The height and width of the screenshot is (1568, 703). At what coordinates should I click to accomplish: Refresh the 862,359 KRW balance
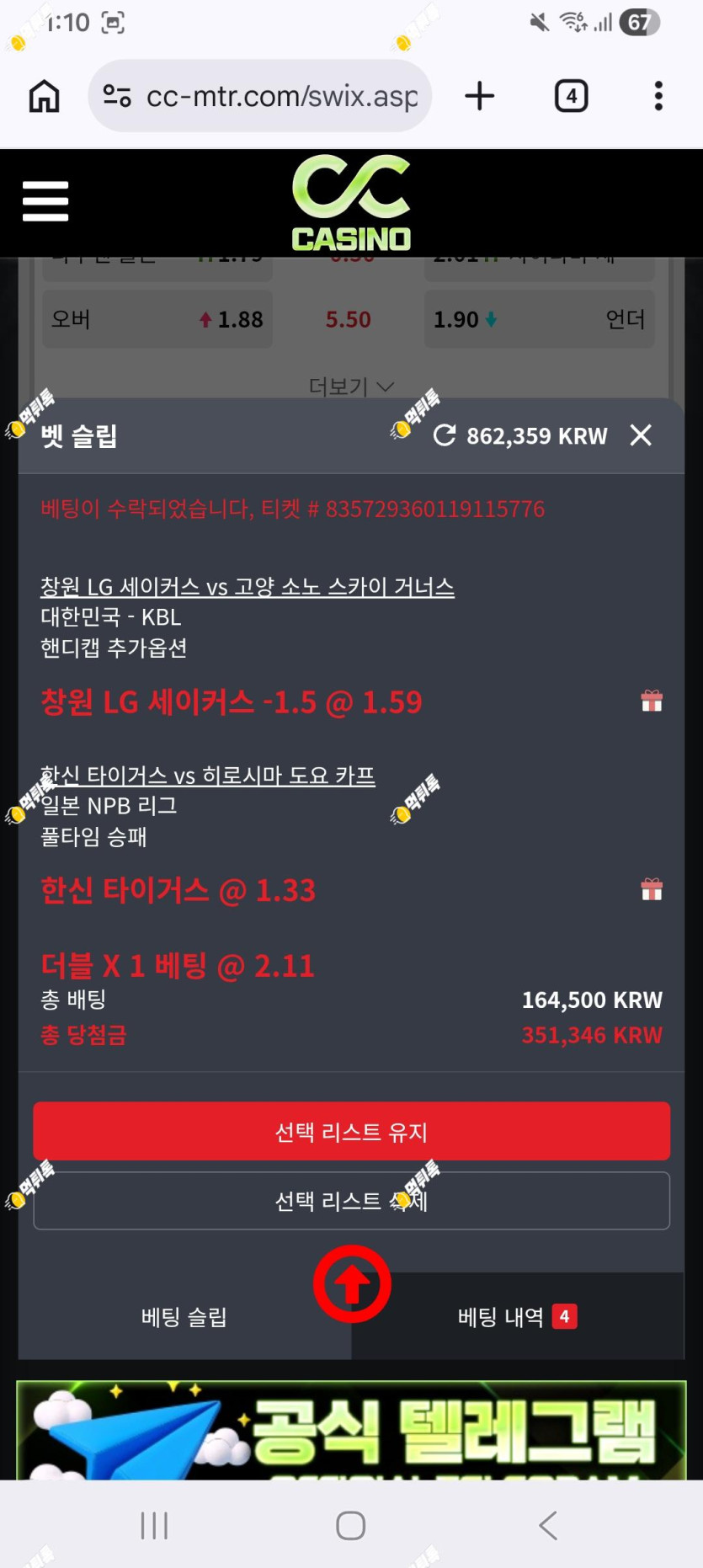(445, 435)
